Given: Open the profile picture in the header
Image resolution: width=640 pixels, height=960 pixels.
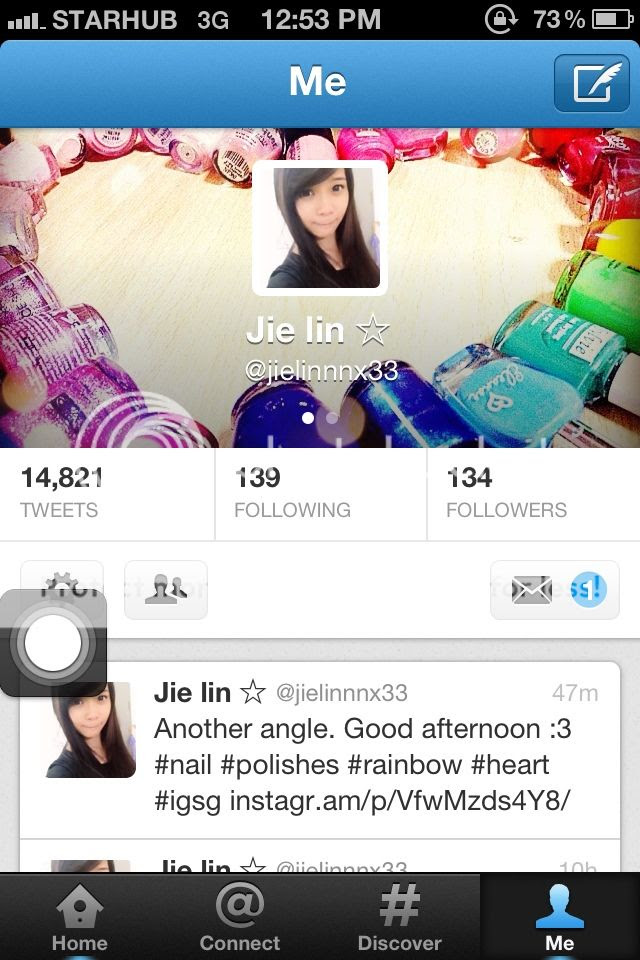Looking at the screenshot, I should 319,228.
